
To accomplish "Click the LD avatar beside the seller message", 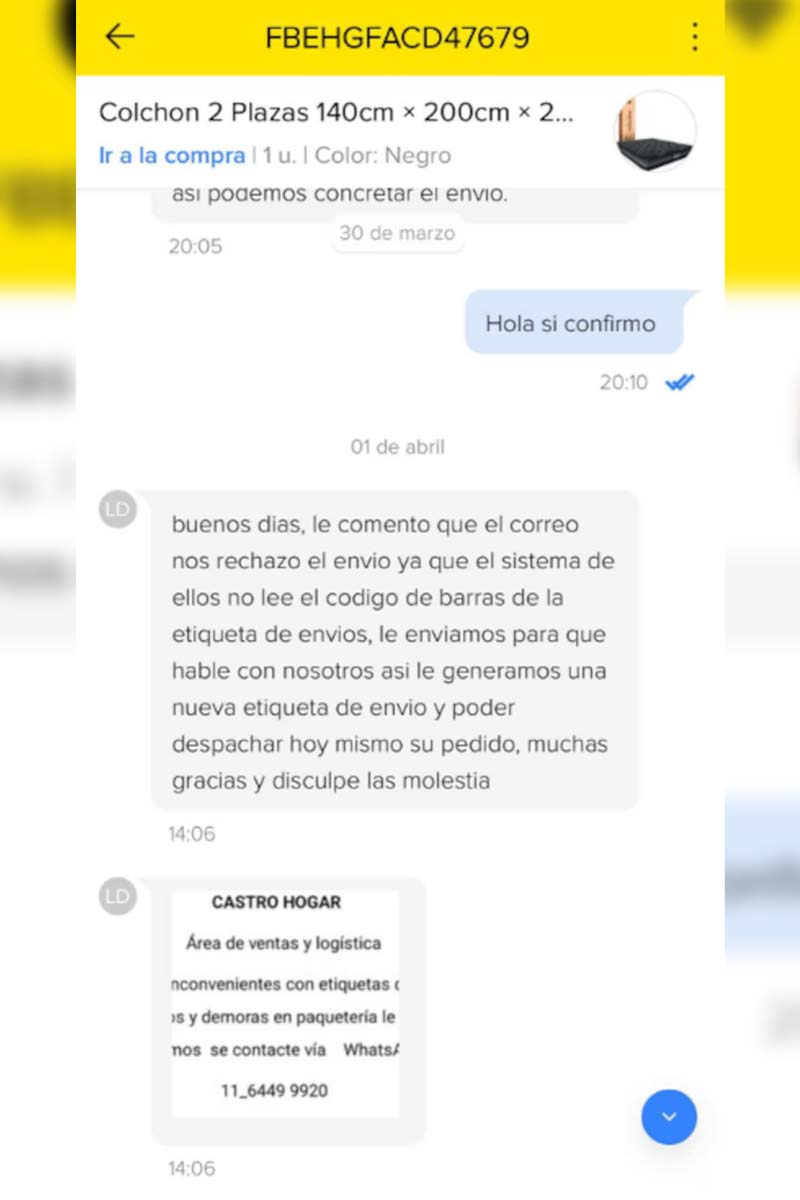I will point(117,509).
